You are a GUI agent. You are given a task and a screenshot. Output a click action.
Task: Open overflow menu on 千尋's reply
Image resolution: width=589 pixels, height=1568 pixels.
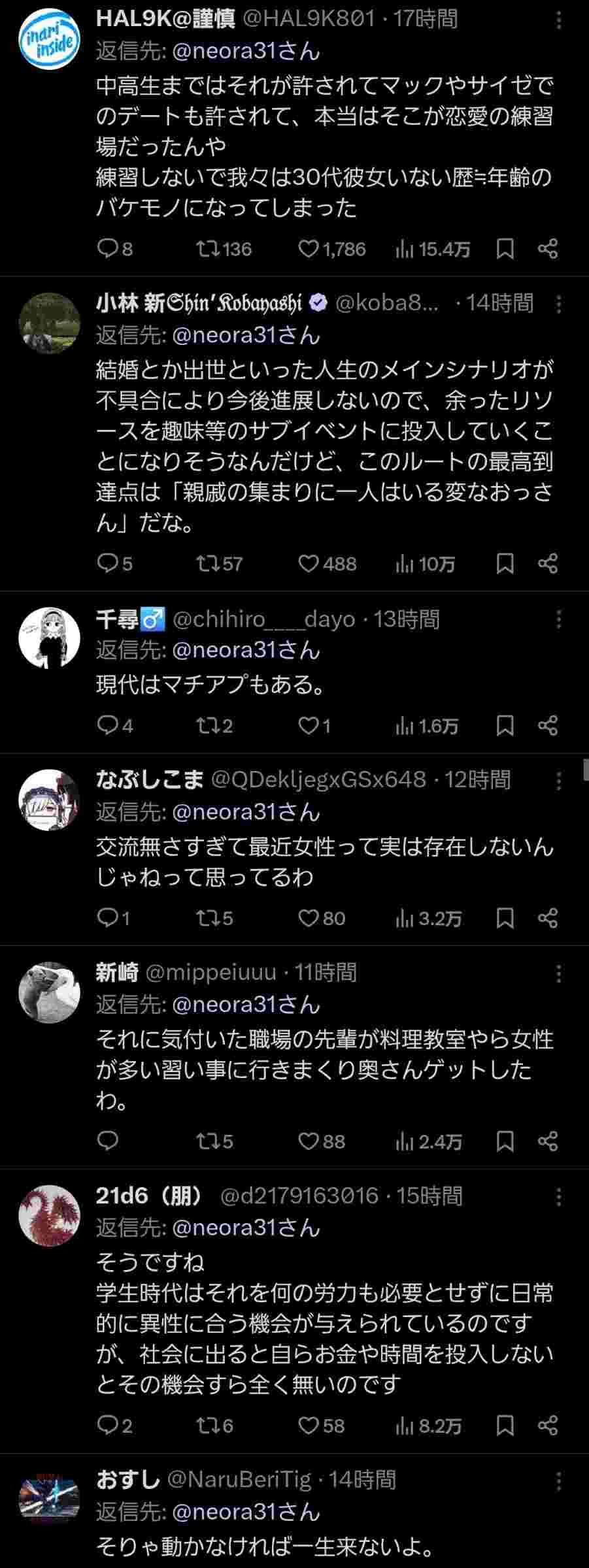click(559, 619)
